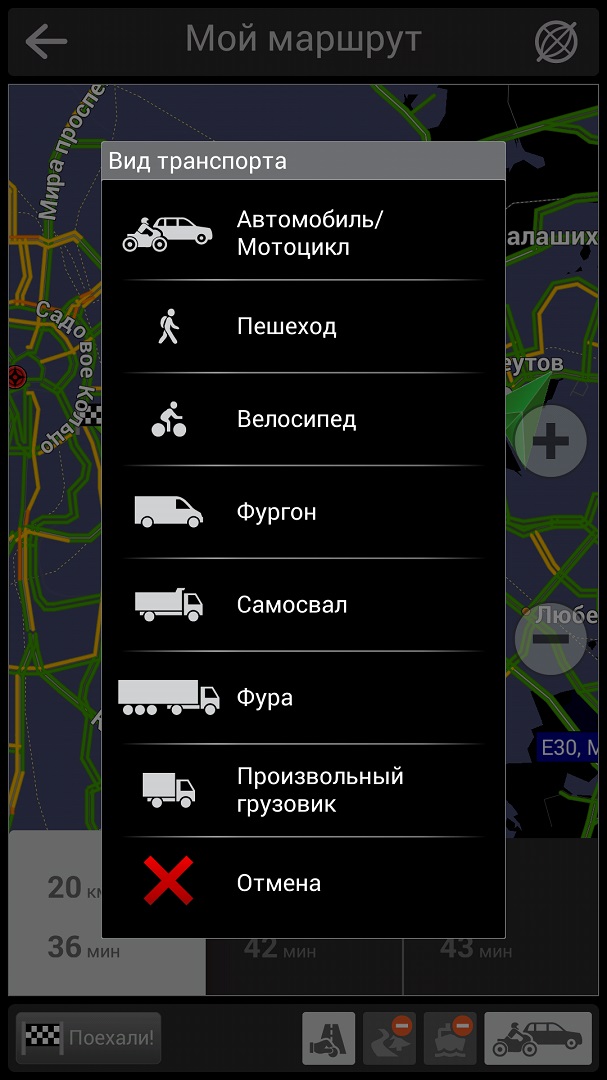Select Автомобиль/Мотоцикл transport type

[x=303, y=233]
